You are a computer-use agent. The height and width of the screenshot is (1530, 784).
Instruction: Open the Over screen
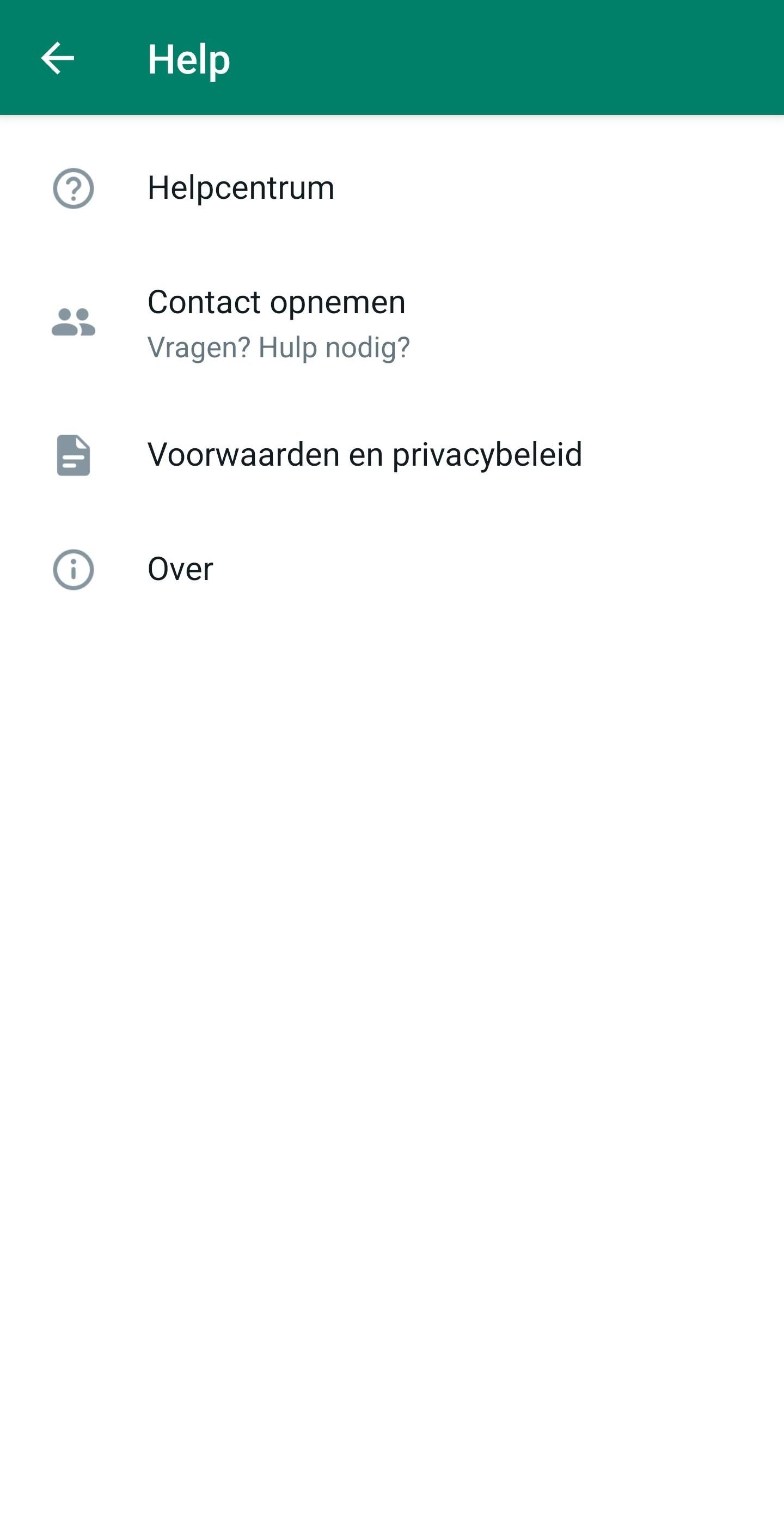click(180, 569)
